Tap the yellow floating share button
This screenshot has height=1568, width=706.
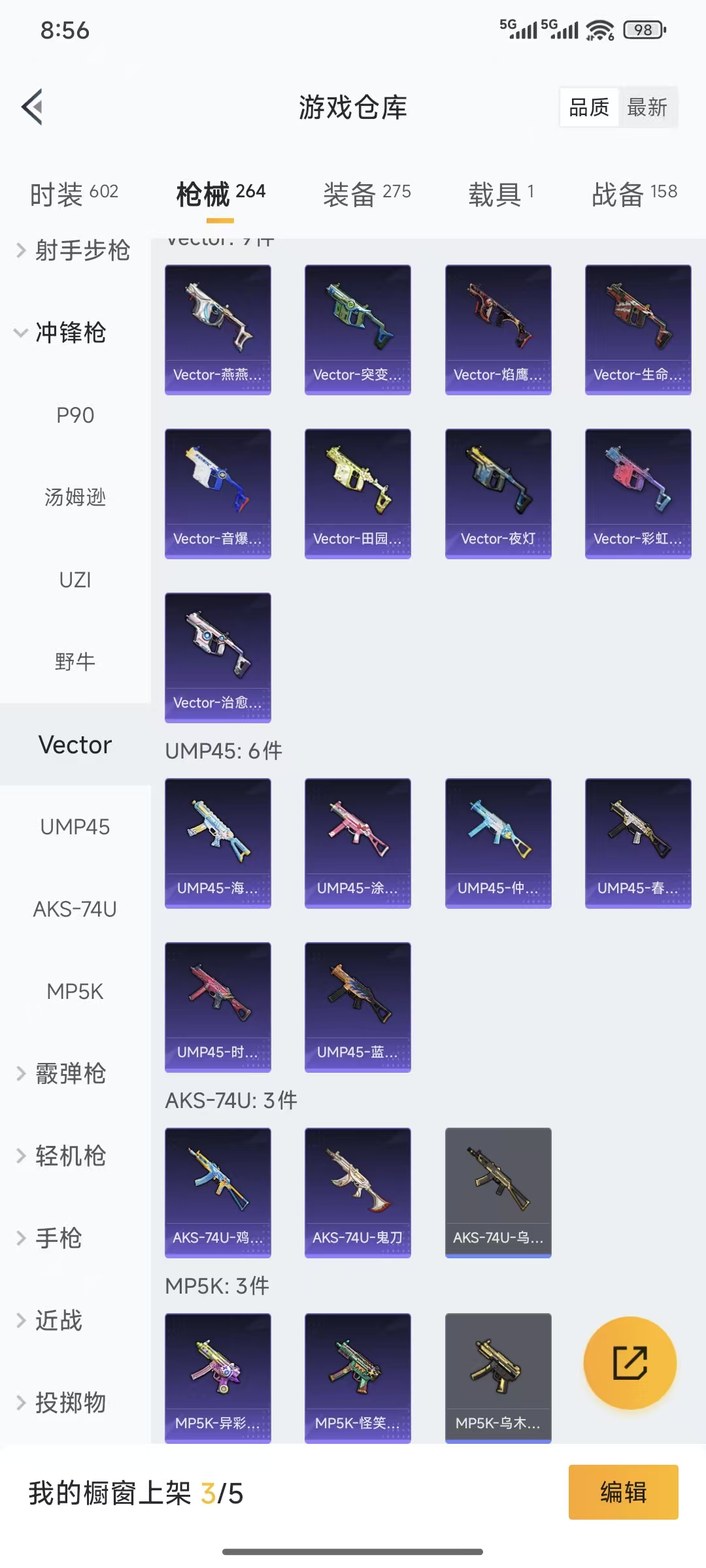pos(630,1363)
